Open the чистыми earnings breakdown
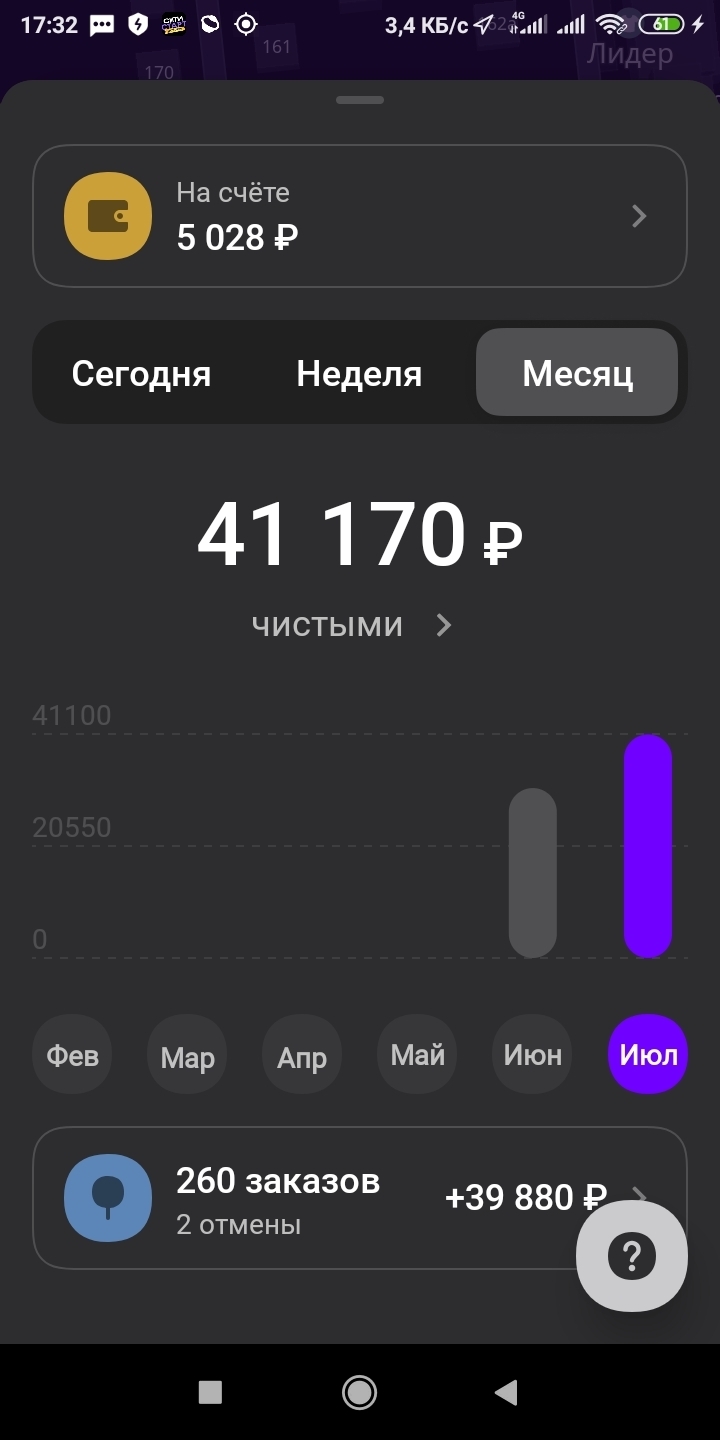The height and width of the screenshot is (1440, 720). pyautogui.click(x=352, y=626)
